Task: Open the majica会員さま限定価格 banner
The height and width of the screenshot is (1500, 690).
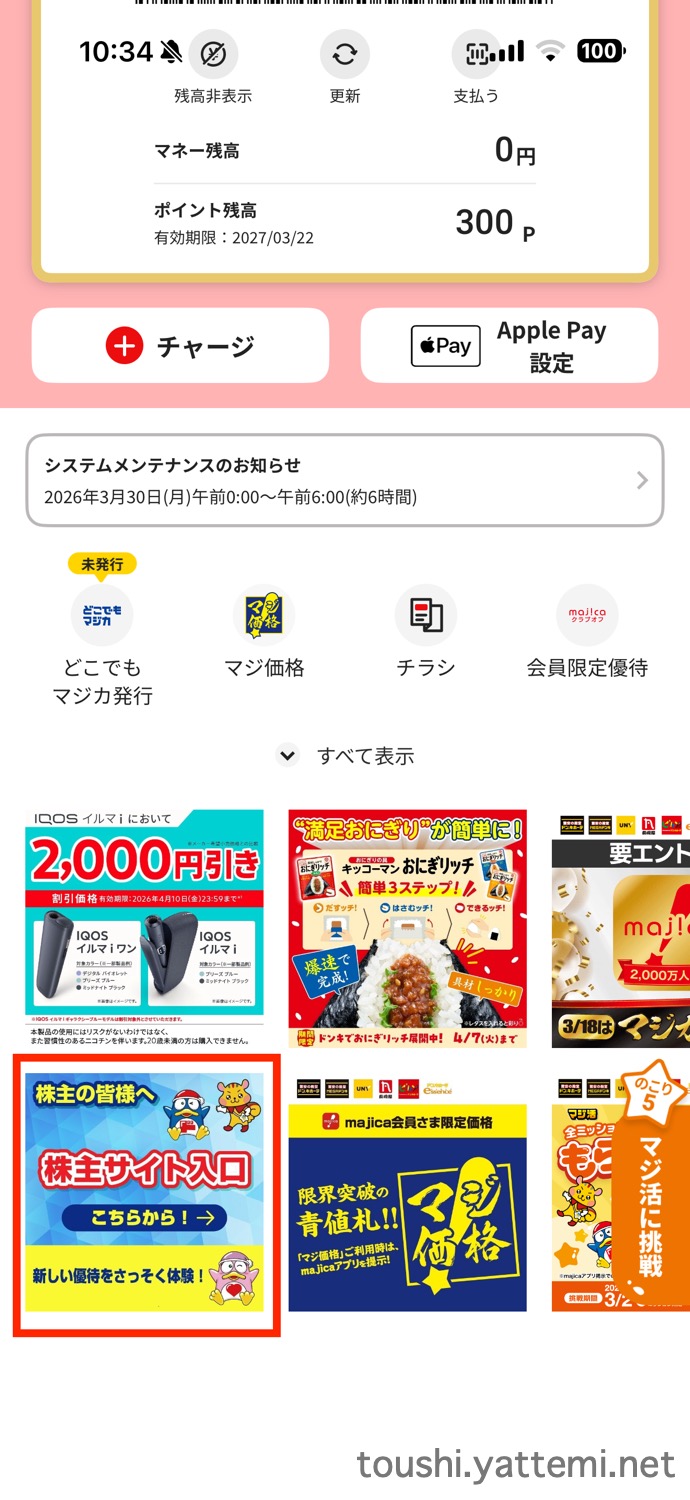Action: tap(407, 1192)
